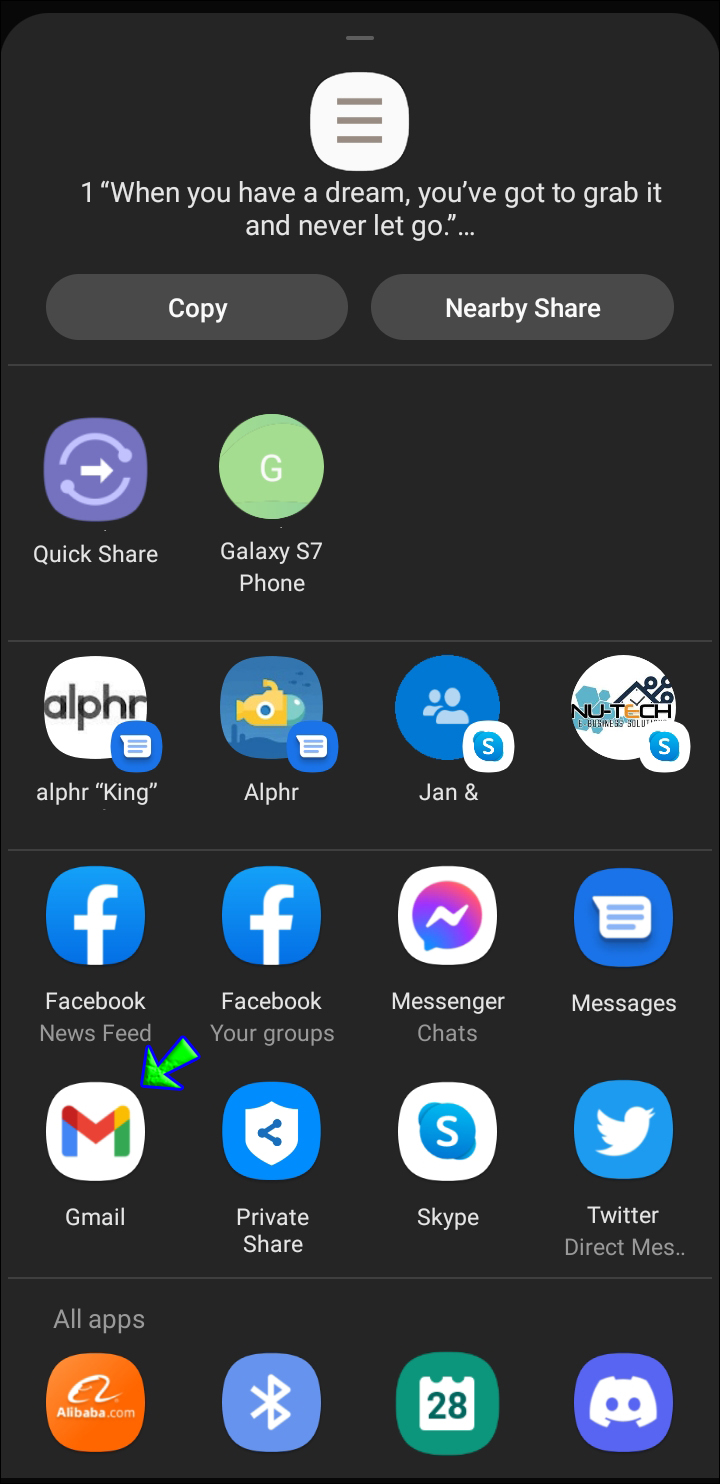The image size is (720, 1484).
Task: Share to the Nu-Tech Skype contact
Action: click(623, 707)
